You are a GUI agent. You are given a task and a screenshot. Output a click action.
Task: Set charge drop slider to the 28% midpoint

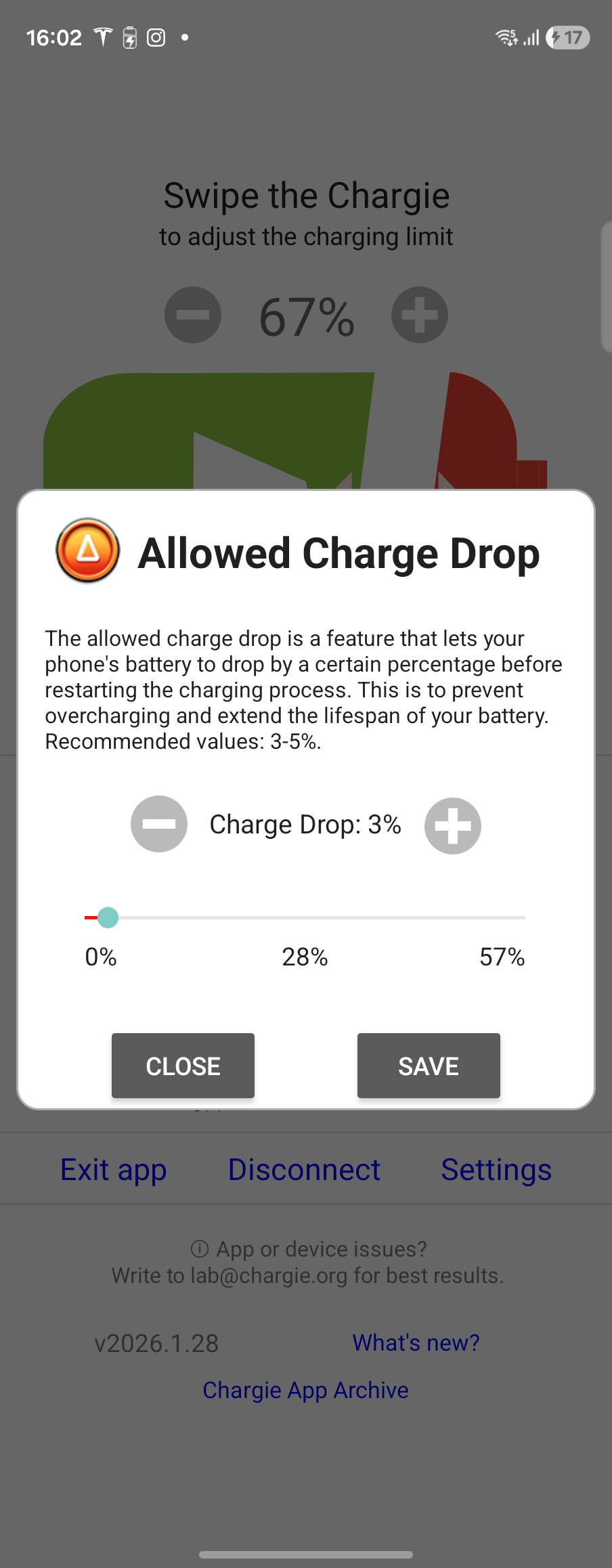305,917
